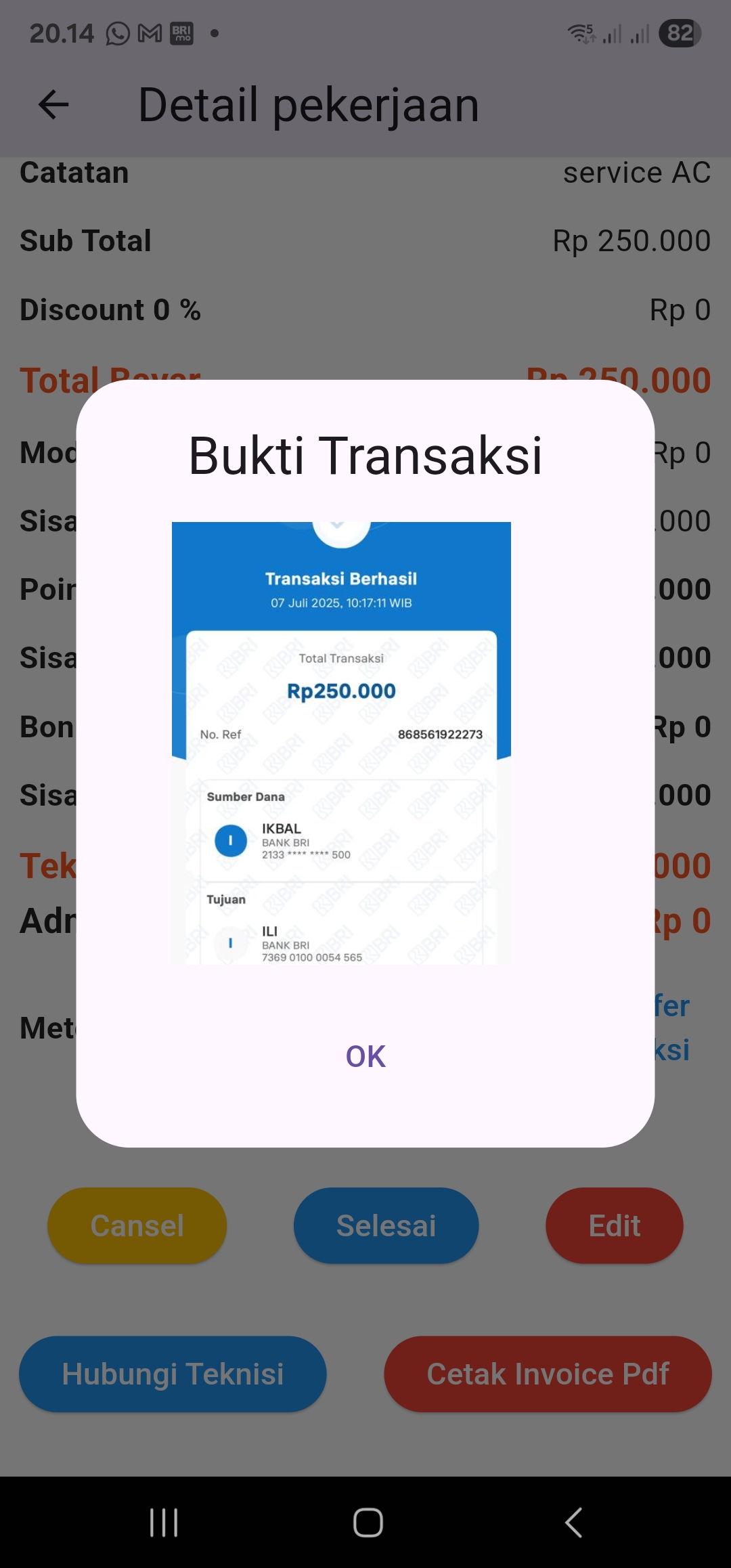Tap the yellow Cansel button
The image size is (731, 1568).
137,1225
